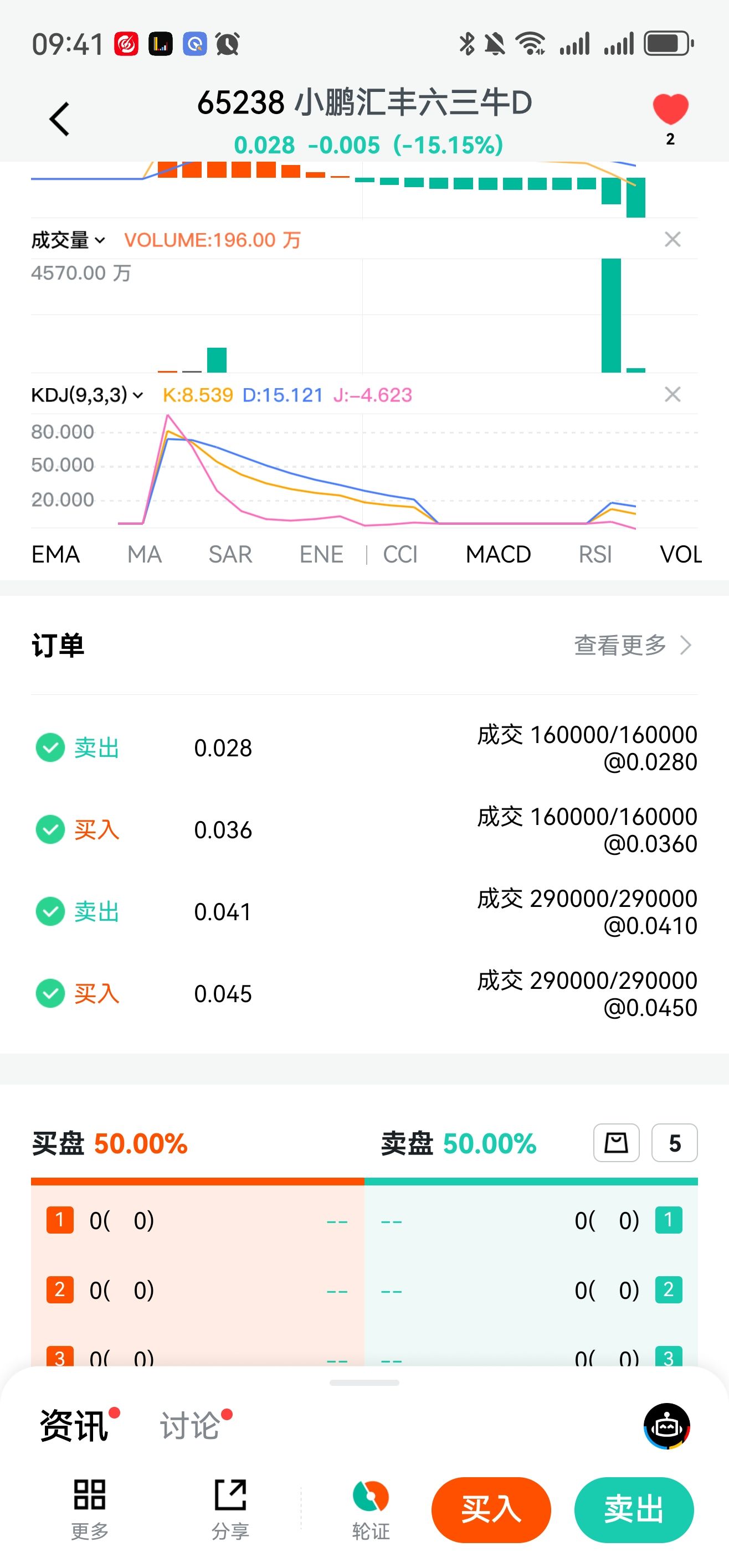The image size is (729, 1568).
Task: Select the ENE indicator
Action: pyautogui.click(x=321, y=555)
